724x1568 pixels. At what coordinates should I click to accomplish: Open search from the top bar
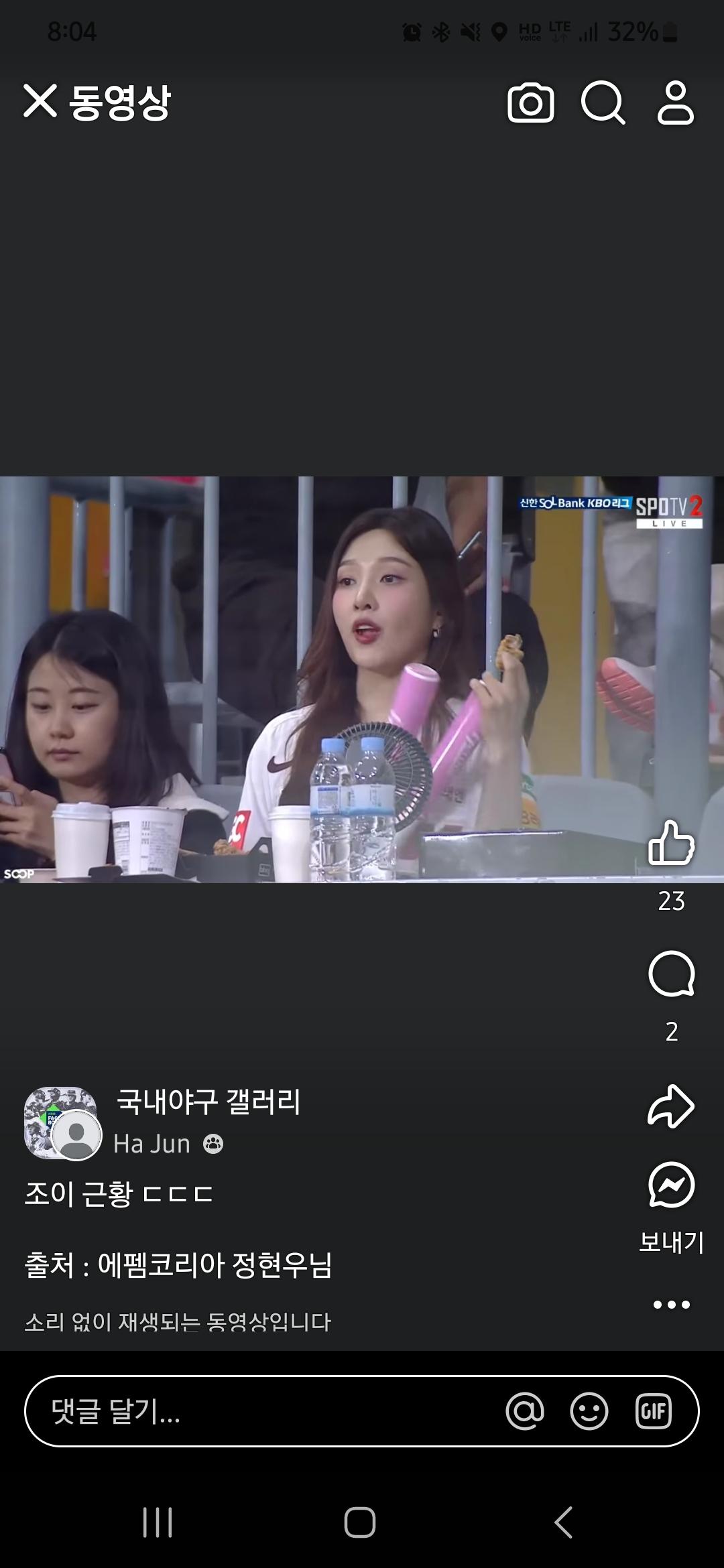pos(603,103)
